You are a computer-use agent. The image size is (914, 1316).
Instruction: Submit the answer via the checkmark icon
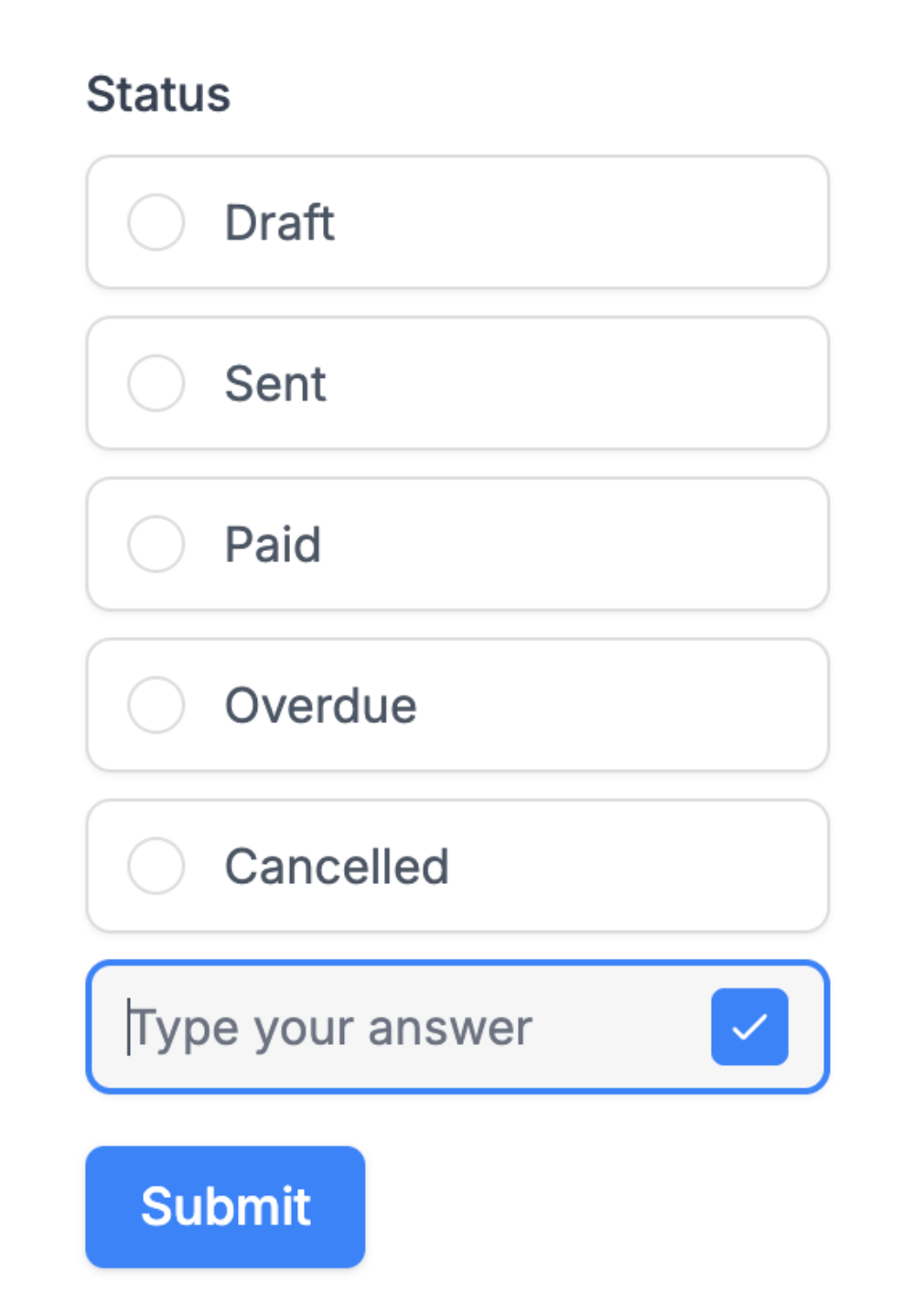pyautogui.click(x=750, y=1027)
